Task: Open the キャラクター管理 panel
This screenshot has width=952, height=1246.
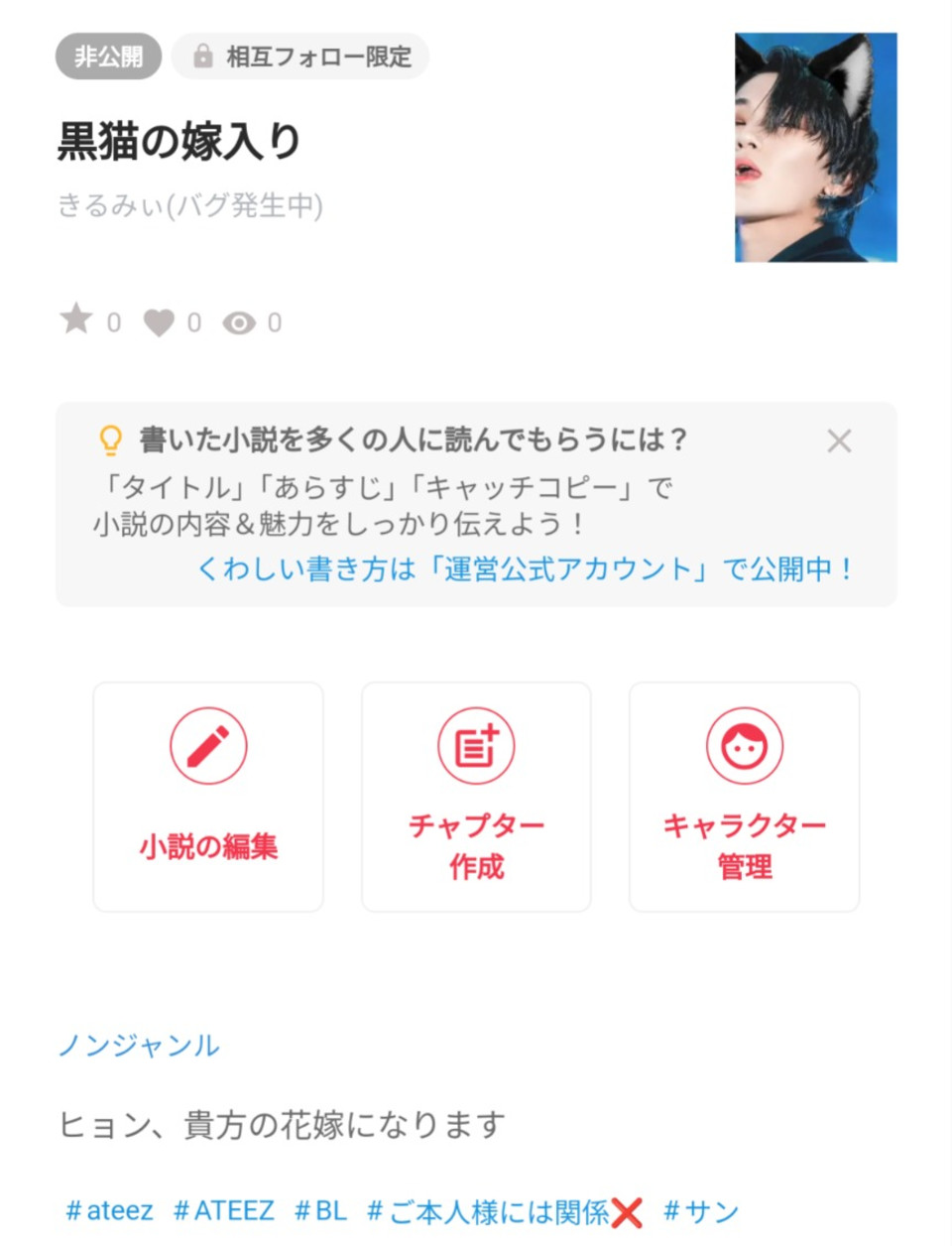Action: 744,796
